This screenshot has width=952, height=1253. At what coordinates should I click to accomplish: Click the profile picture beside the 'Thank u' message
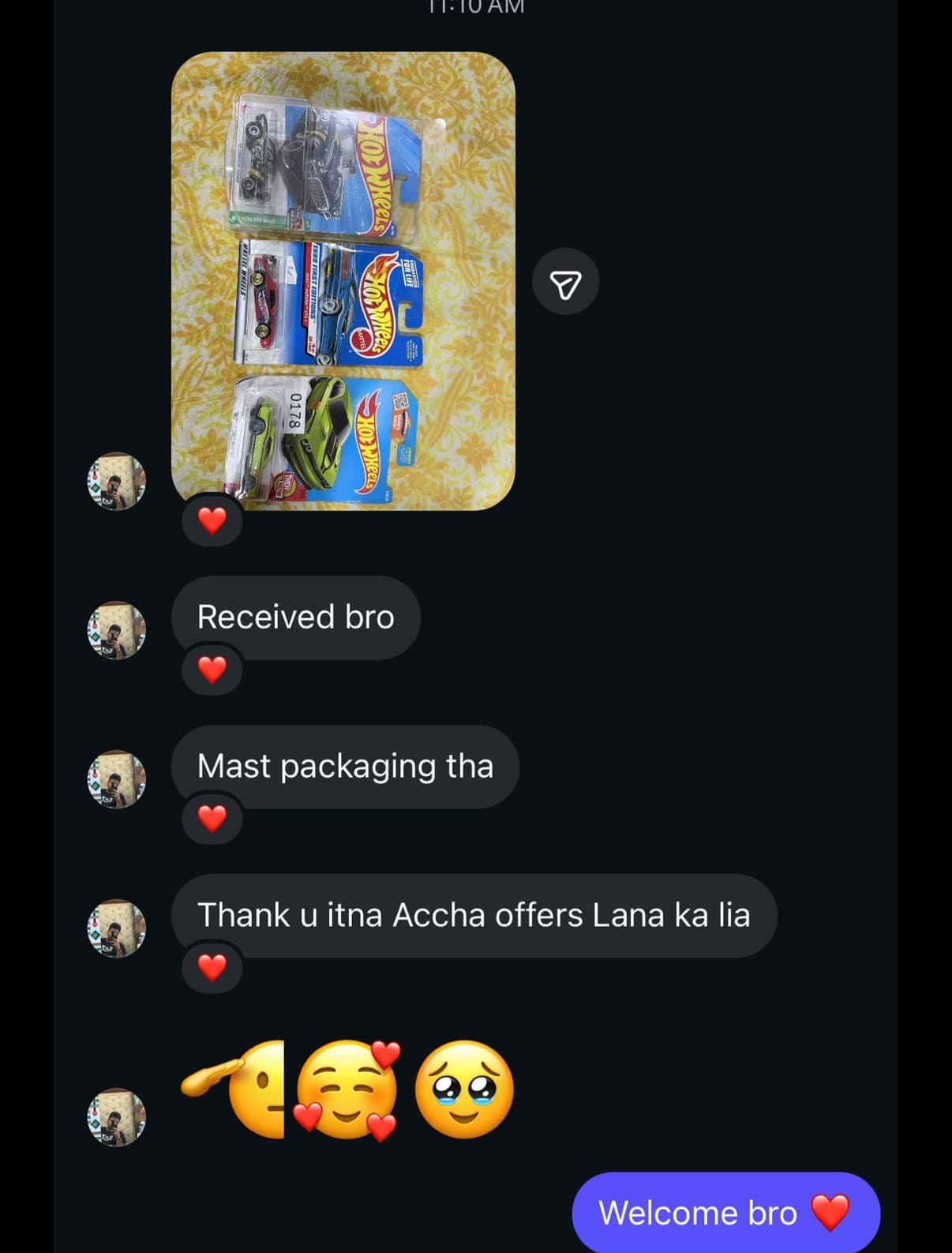[116, 928]
